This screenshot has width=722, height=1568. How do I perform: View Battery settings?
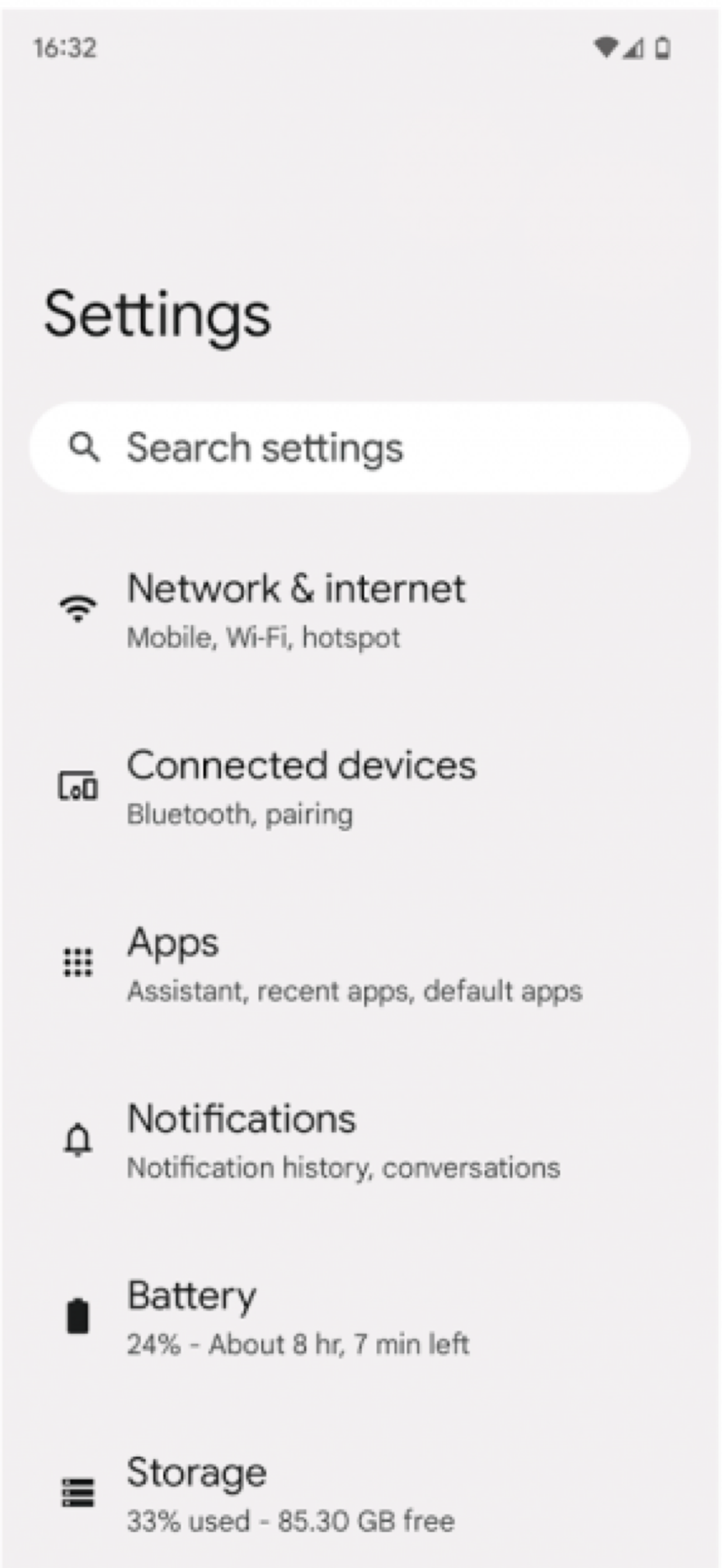point(297,1316)
